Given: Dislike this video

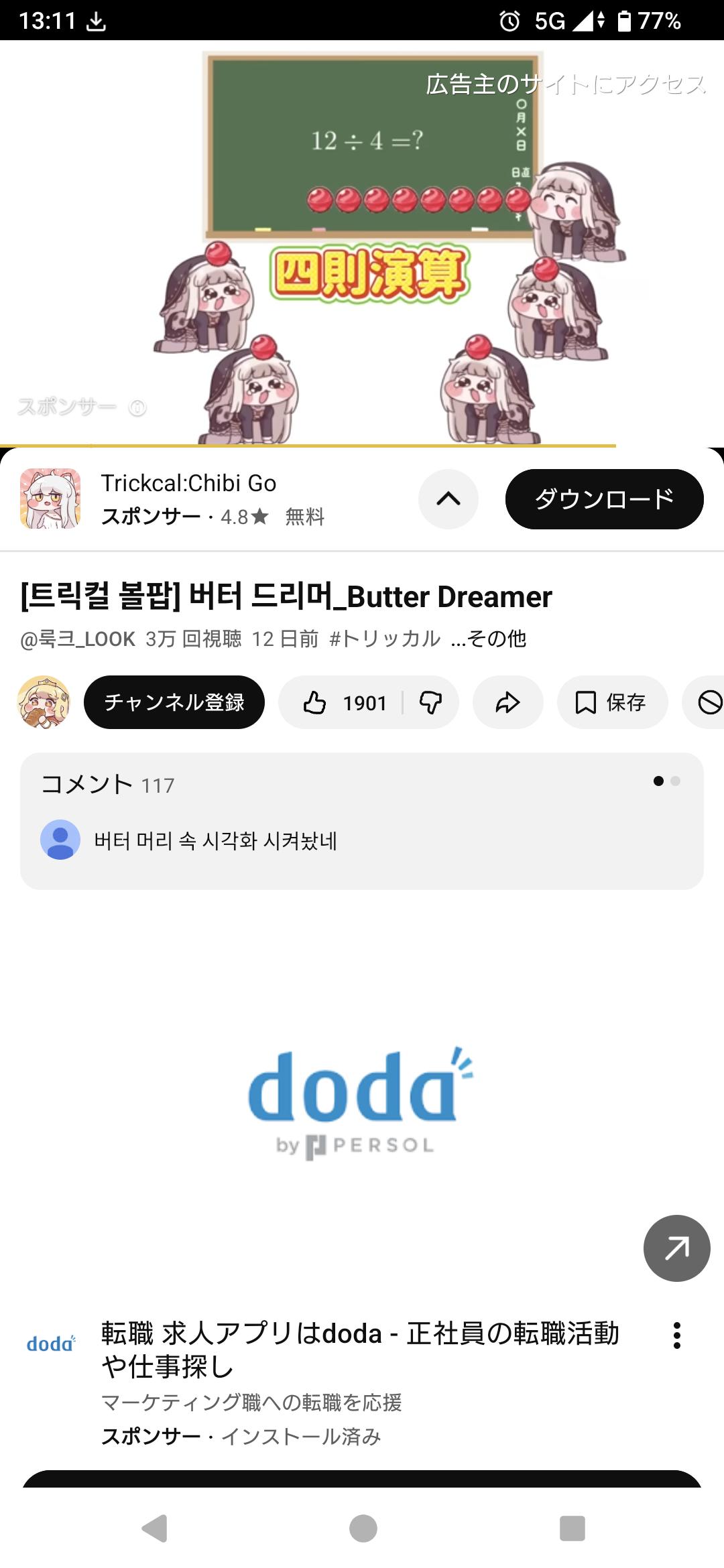Looking at the screenshot, I should [x=430, y=702].
